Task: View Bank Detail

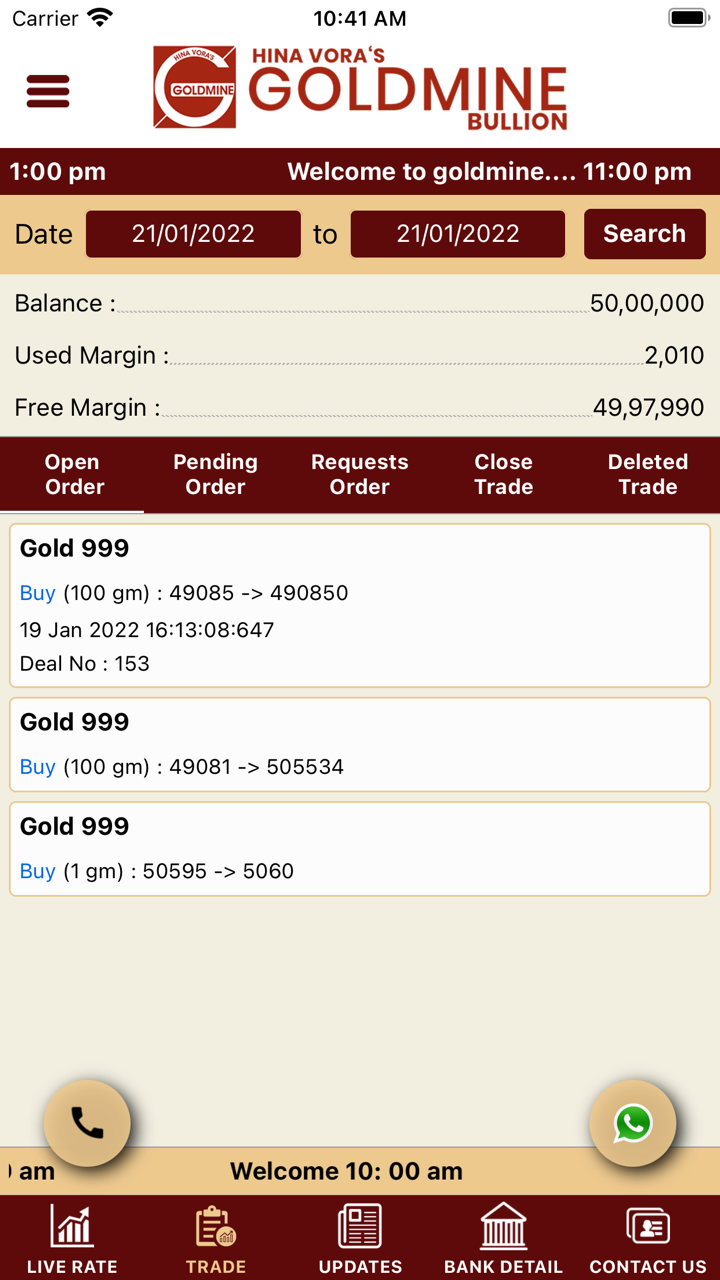Action: pyautogui.click(x=503, y=1239)
